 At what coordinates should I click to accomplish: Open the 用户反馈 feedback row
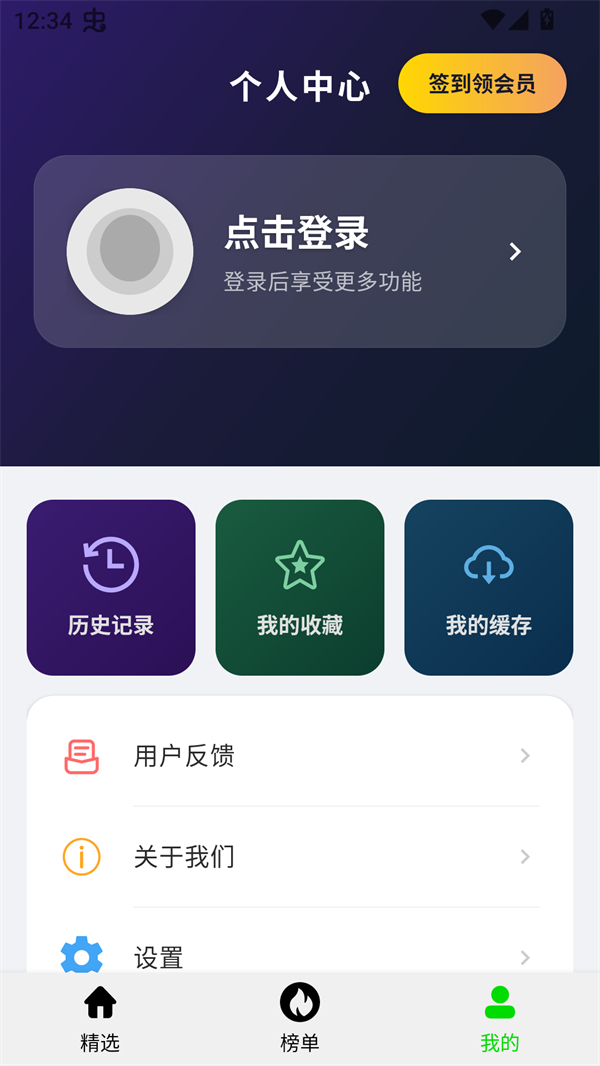pyautogui.click(x=300, y=756)
